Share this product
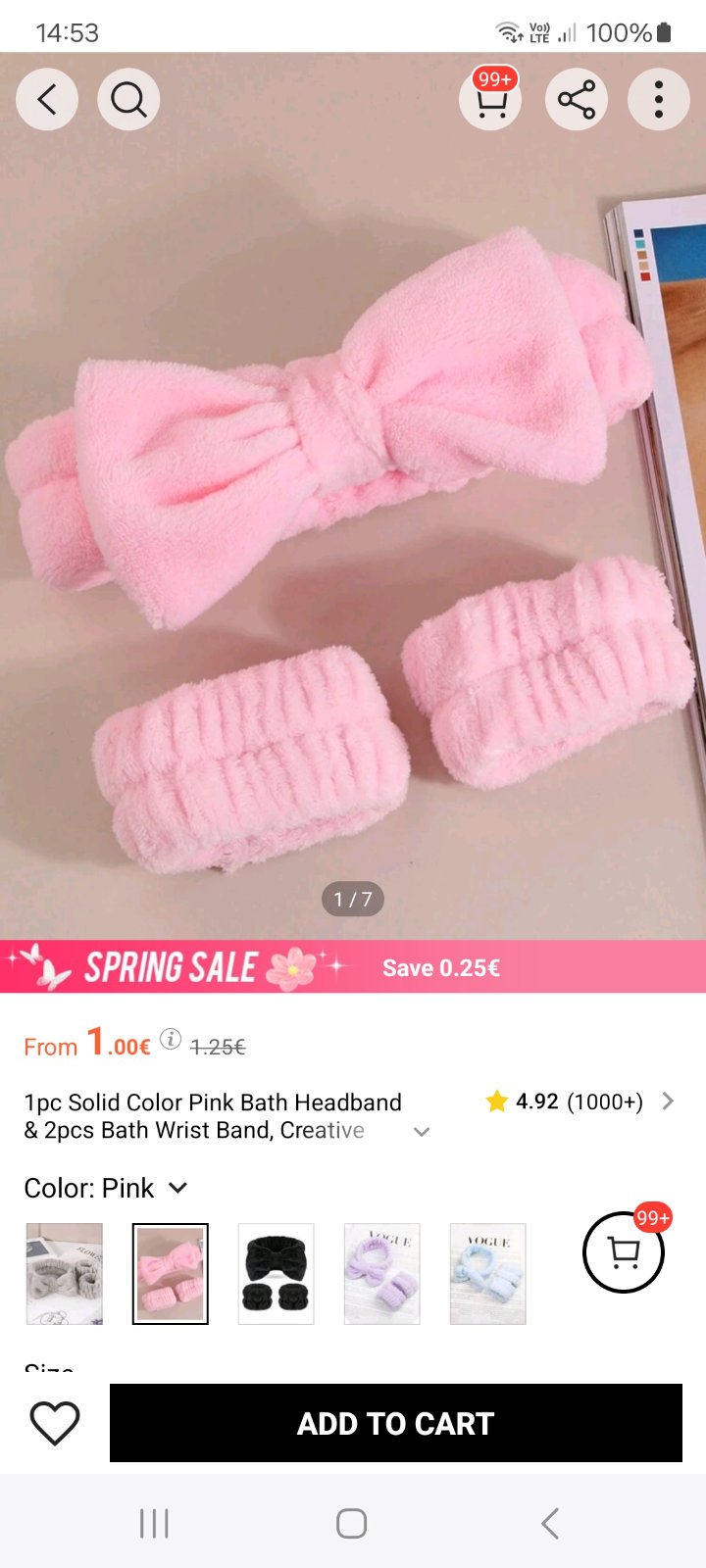The width and height of the screenshot is (706, 1568). 577,99
